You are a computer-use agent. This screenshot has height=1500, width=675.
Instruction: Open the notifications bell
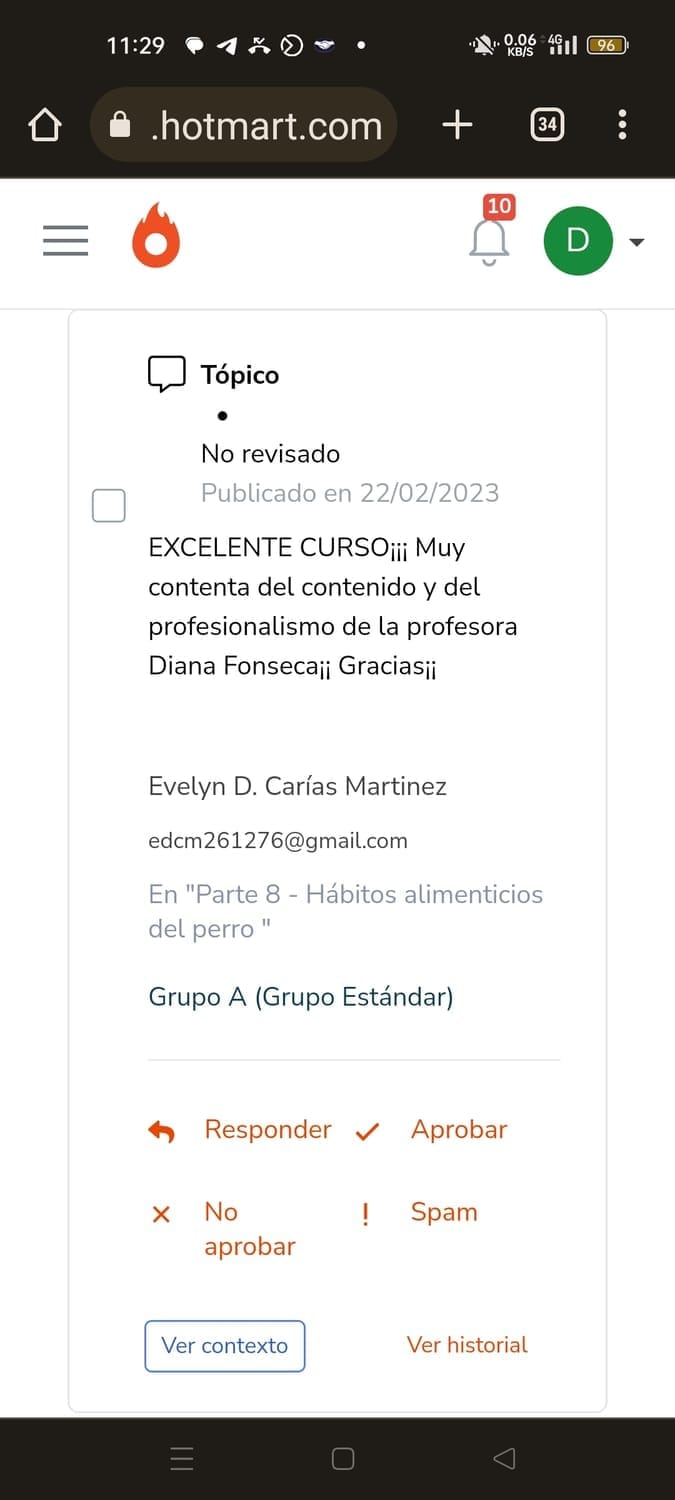[489, 241]
